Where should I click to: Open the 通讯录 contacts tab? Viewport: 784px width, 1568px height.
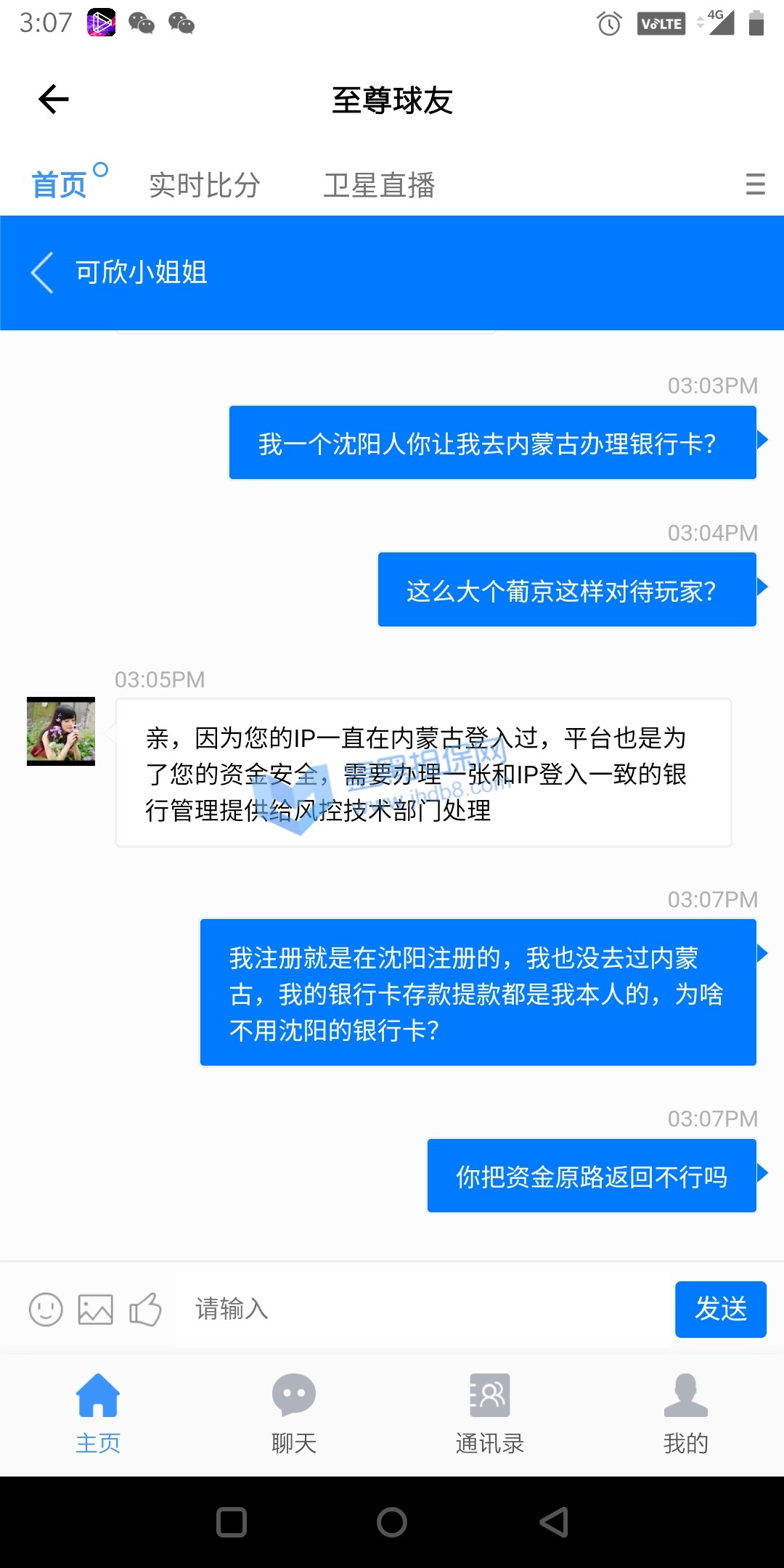pos(490,1413)
